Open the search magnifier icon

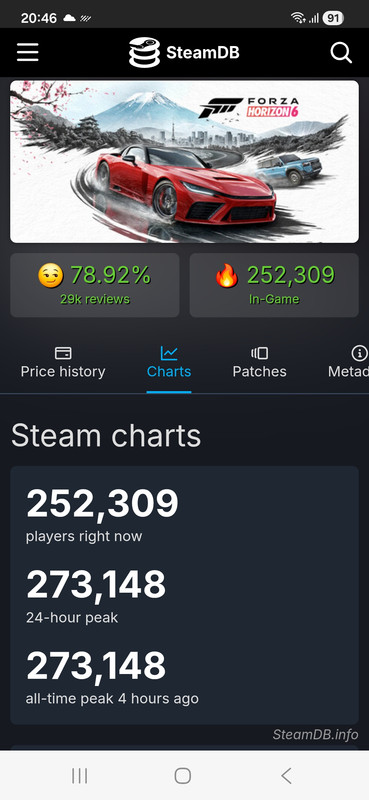340,52
